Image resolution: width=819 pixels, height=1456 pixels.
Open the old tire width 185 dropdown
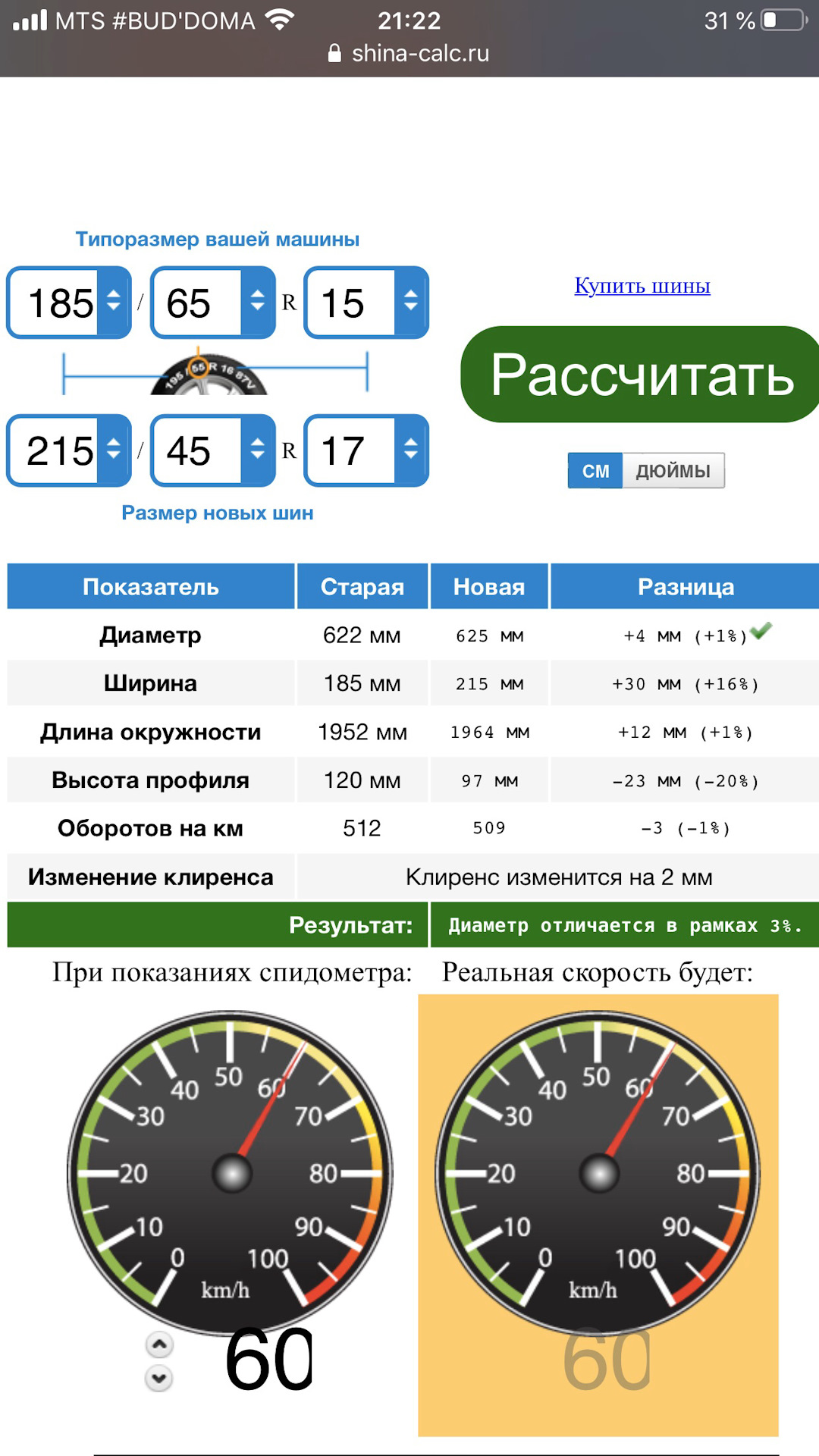click(69, 303)
